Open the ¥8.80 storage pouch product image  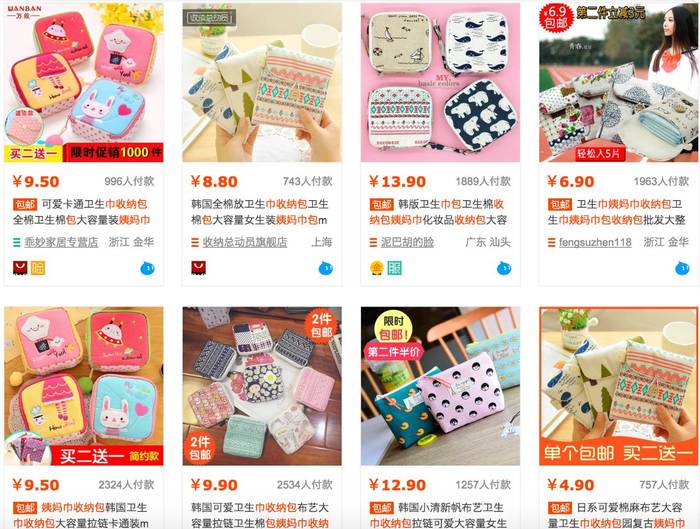262,82
